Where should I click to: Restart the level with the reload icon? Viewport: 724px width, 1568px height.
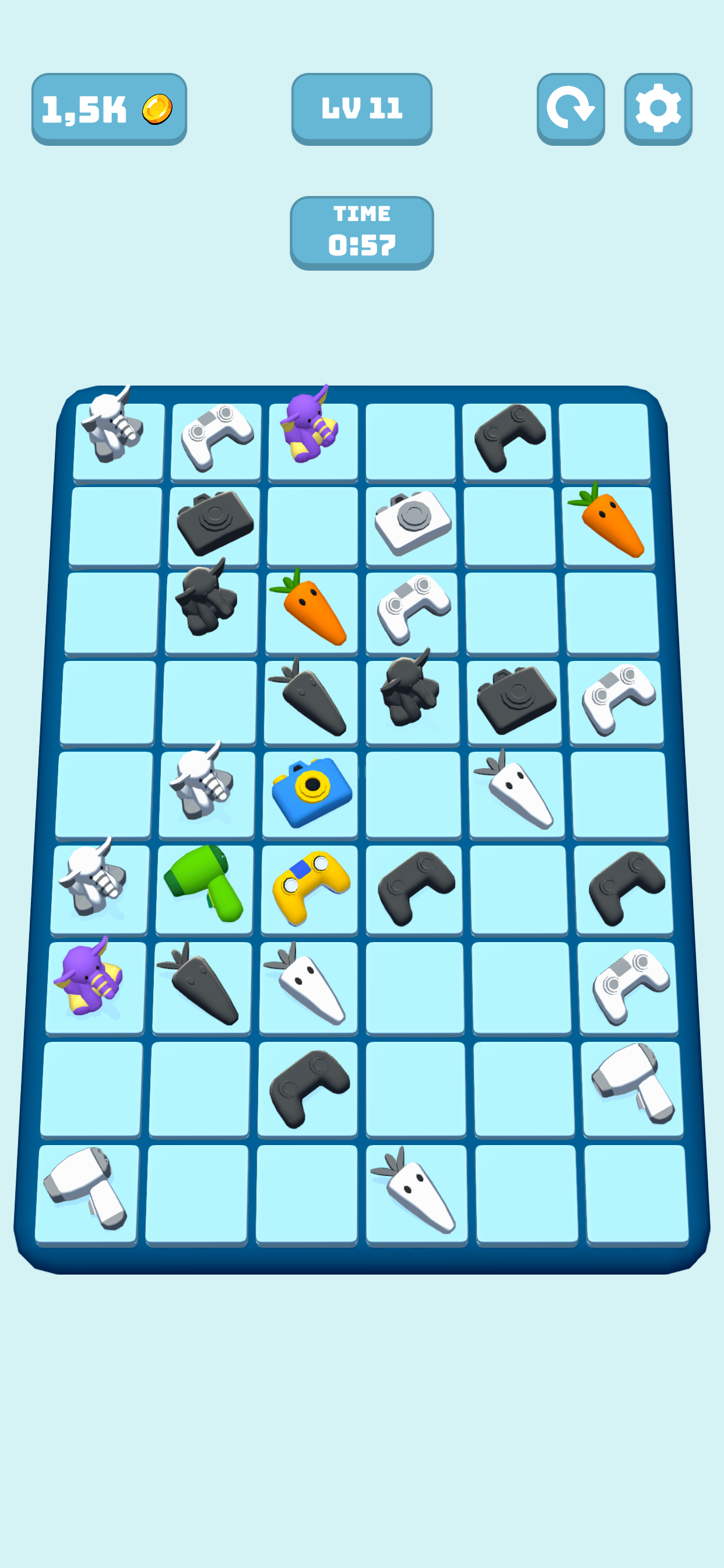570,108
